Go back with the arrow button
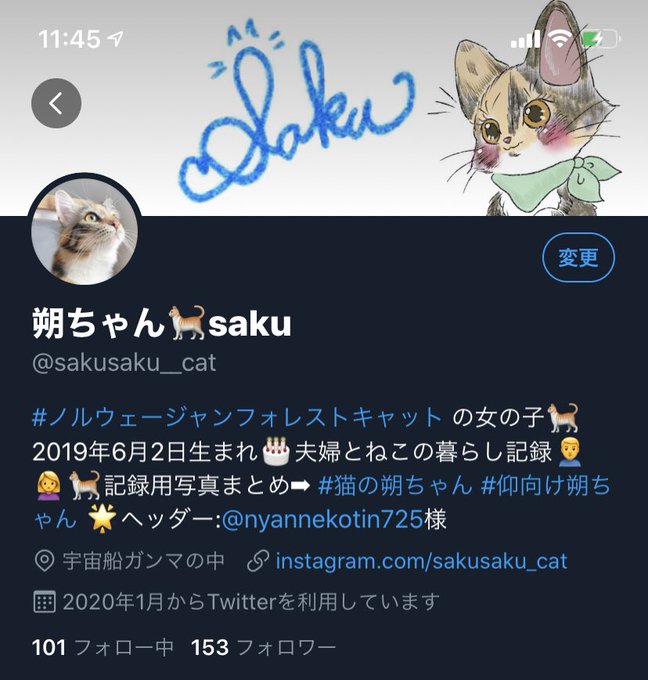This screenshot has height=680, width=648. [56, 103]
